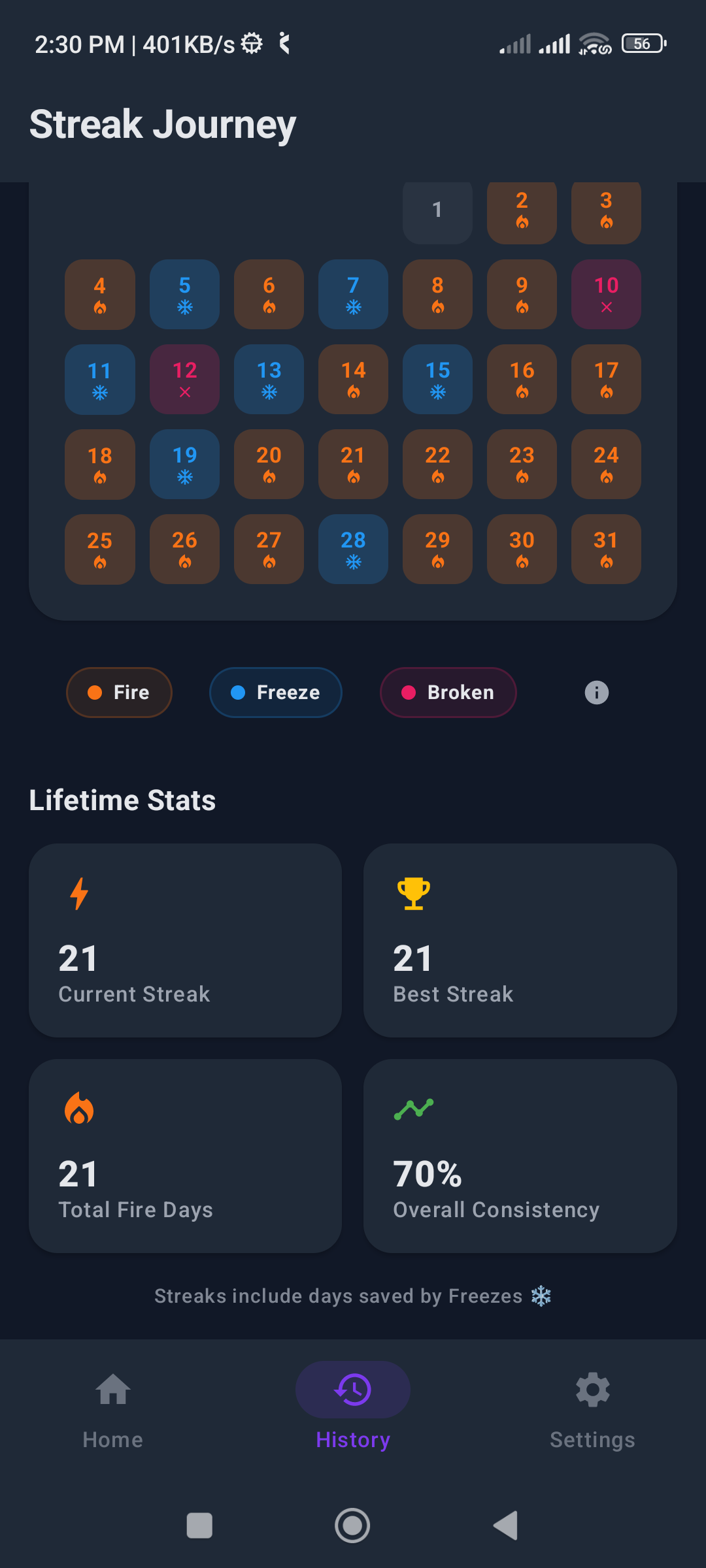706x1568 pixels.
Task: Open day 5 in the calendar
Action: pyautogui.click(x=184, y=295)
